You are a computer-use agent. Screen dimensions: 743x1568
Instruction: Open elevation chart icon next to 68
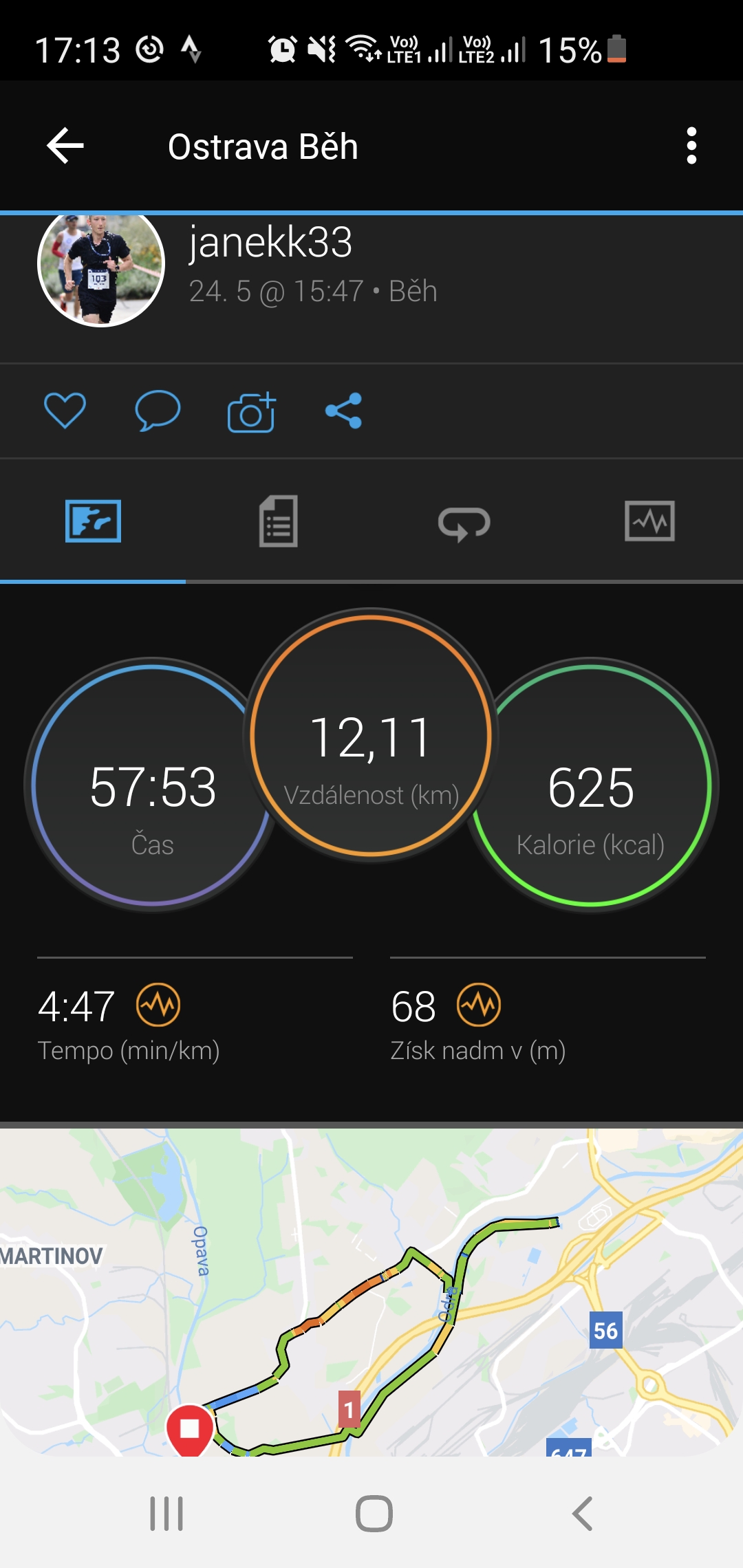479,1005
